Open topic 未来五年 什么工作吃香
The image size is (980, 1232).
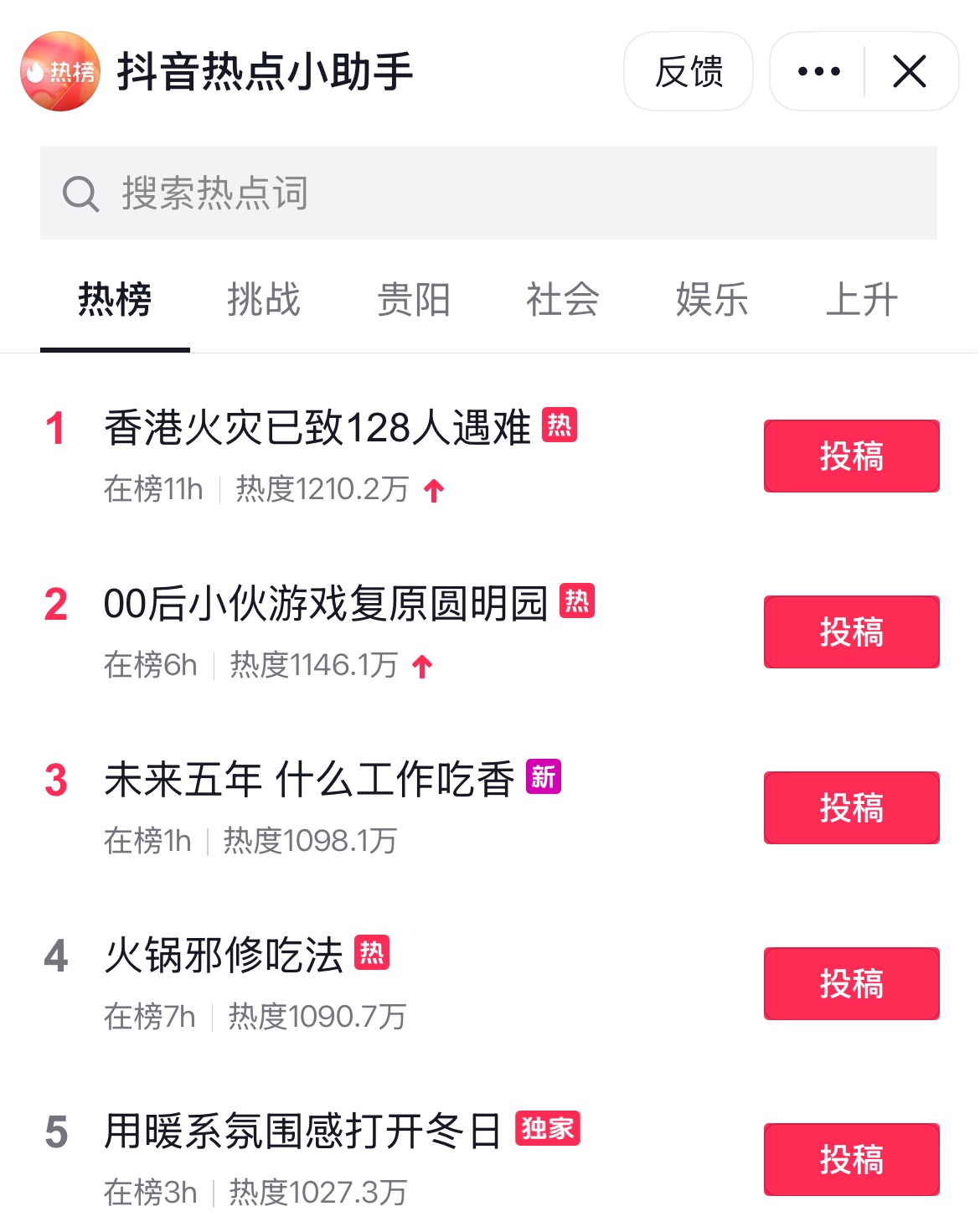[x=308, y=780]
